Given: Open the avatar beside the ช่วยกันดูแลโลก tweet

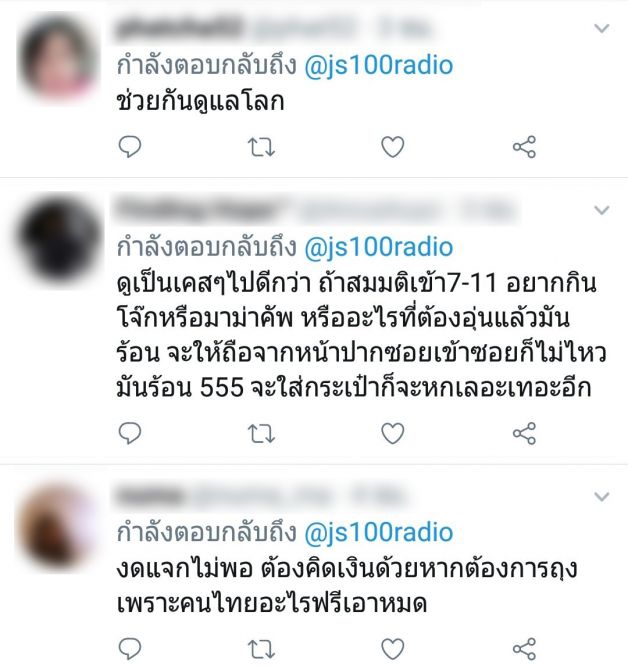Looking at the screenshot, I should click(x=58, y=58).
